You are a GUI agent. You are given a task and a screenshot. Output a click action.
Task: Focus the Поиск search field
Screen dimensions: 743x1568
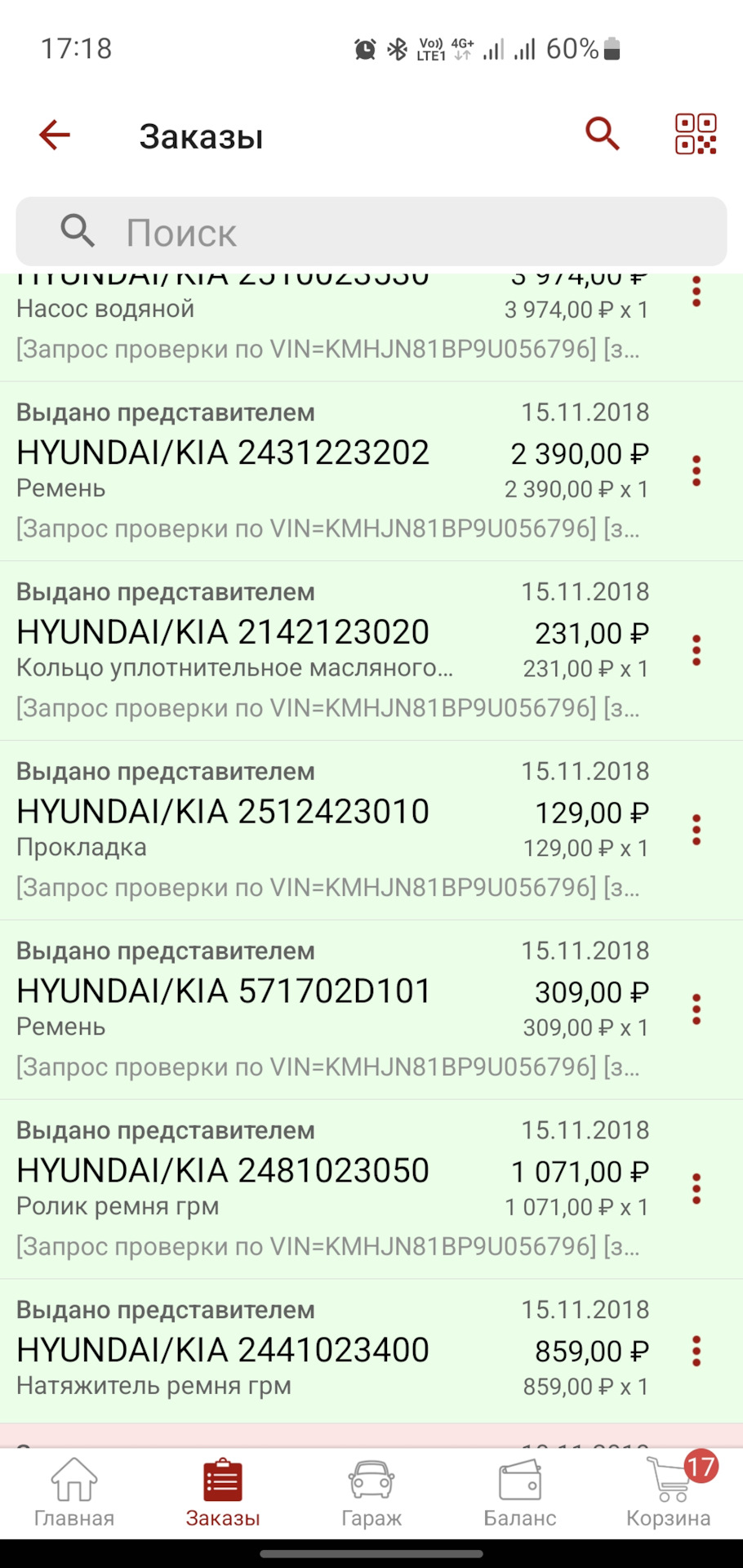click(x=371, y=232)
